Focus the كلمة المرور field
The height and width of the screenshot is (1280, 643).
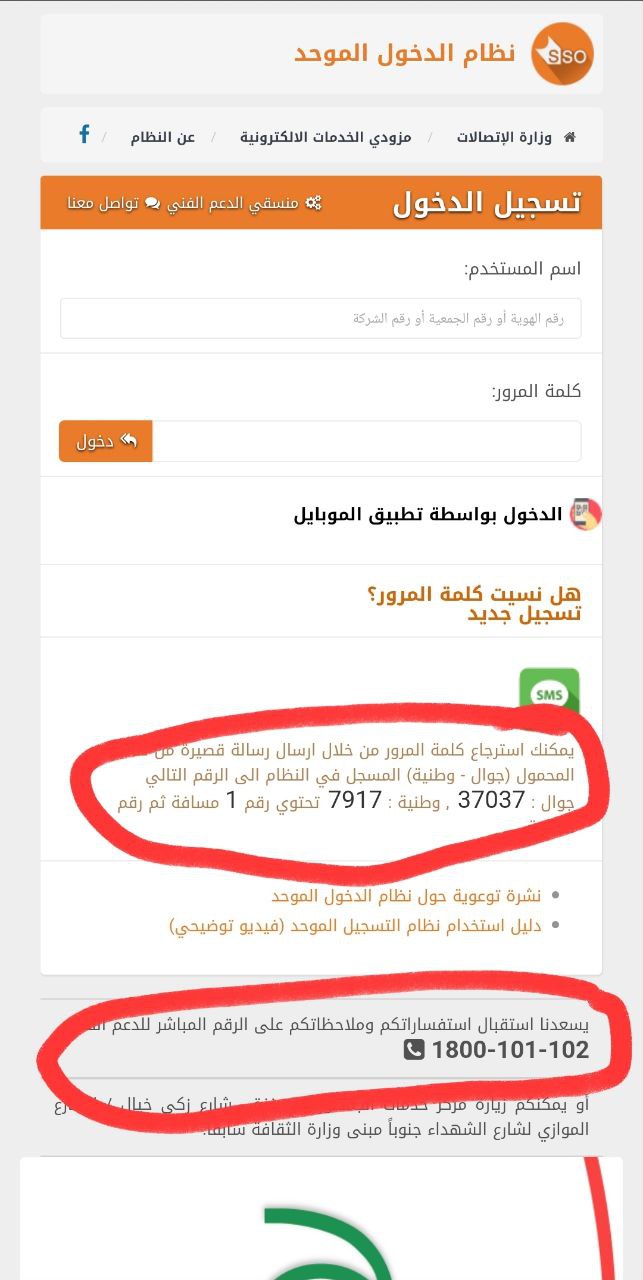[365, 441]
